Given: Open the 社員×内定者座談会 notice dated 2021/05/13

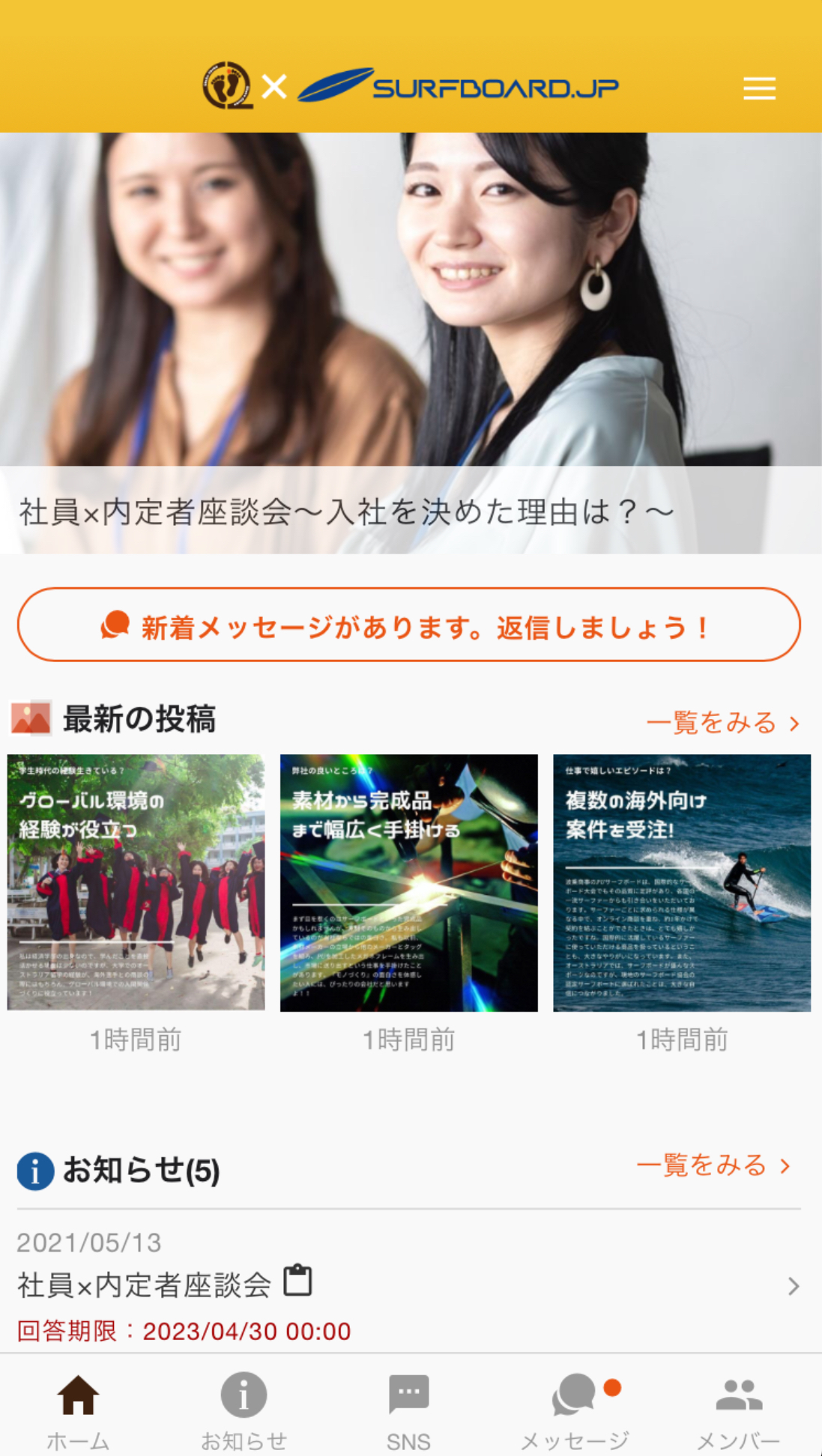Looking at the screenshot, I should click(409, 1286).
